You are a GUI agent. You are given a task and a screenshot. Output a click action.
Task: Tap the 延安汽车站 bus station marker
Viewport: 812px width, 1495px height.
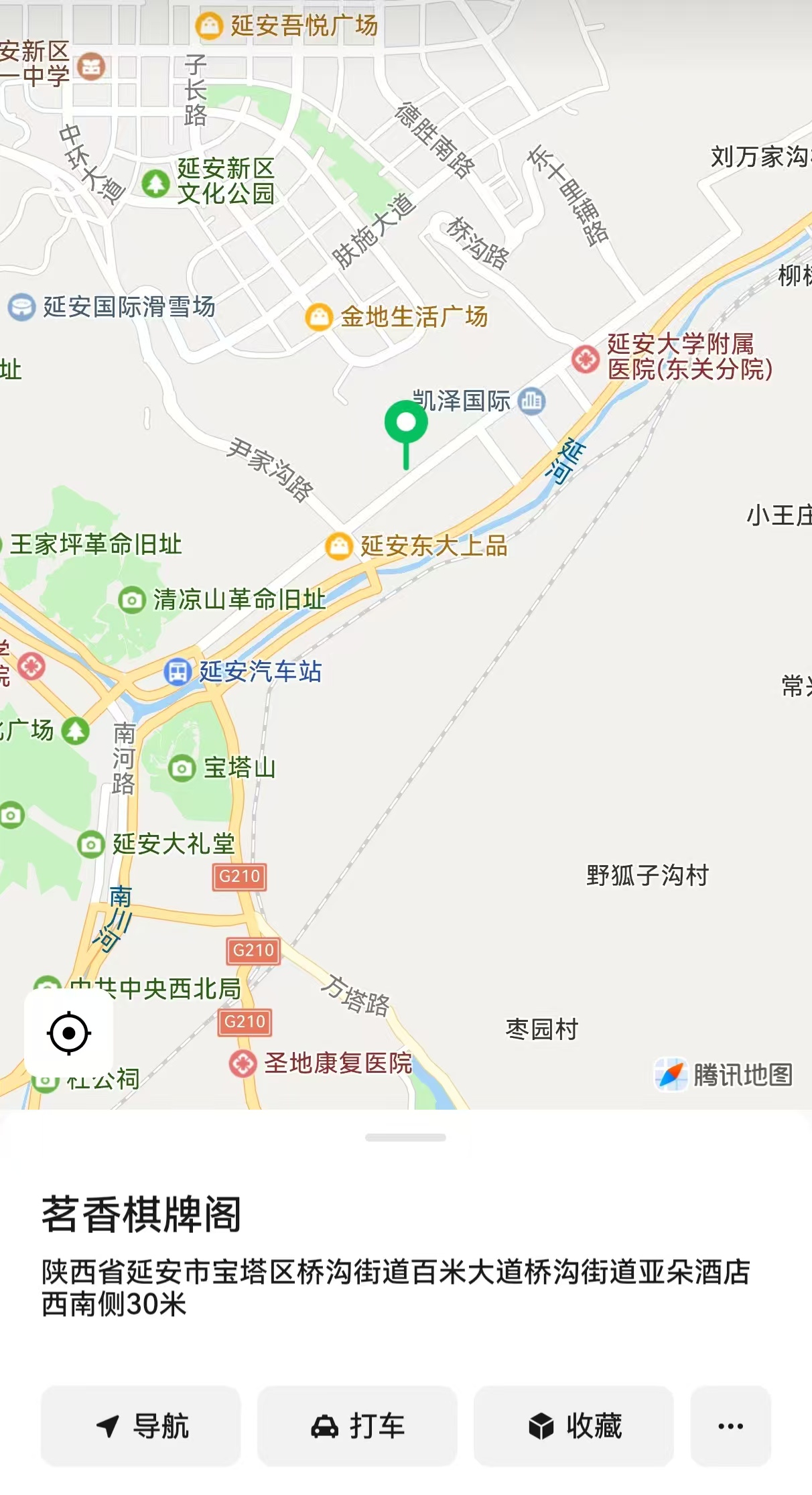178,671
